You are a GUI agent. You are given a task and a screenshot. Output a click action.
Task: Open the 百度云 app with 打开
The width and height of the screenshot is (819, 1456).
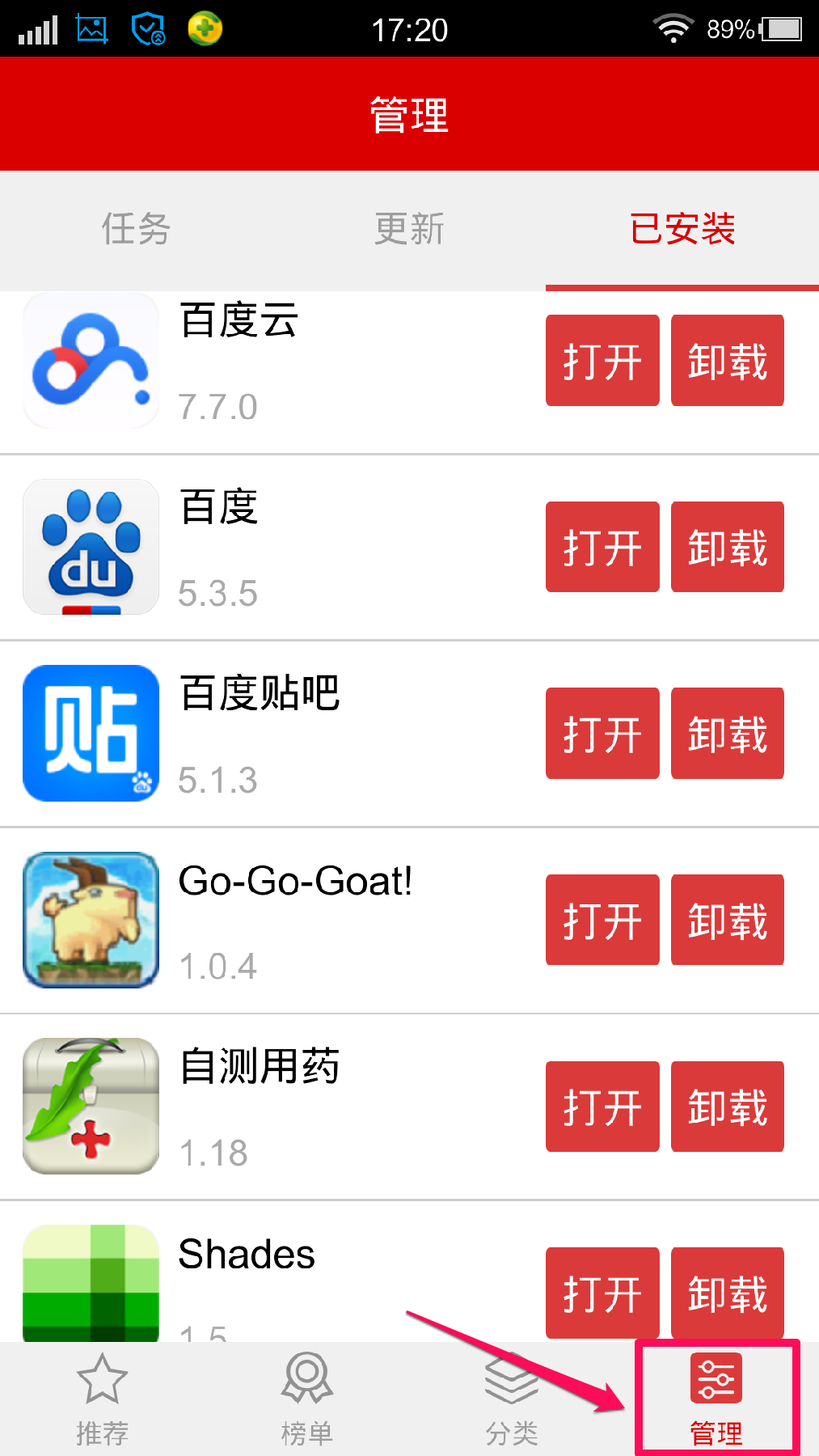point(602,361)
